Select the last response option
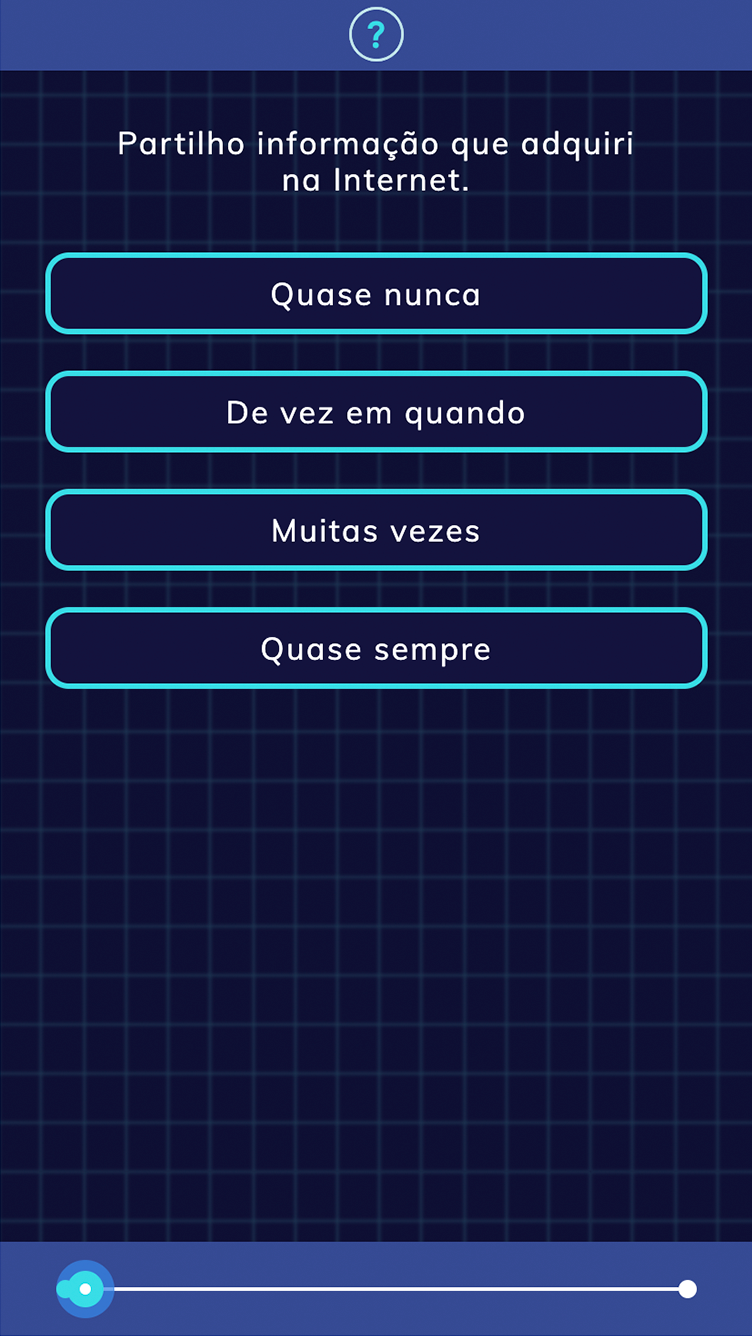This screenshot has width=752, height=1336. (x=376, y=648)
